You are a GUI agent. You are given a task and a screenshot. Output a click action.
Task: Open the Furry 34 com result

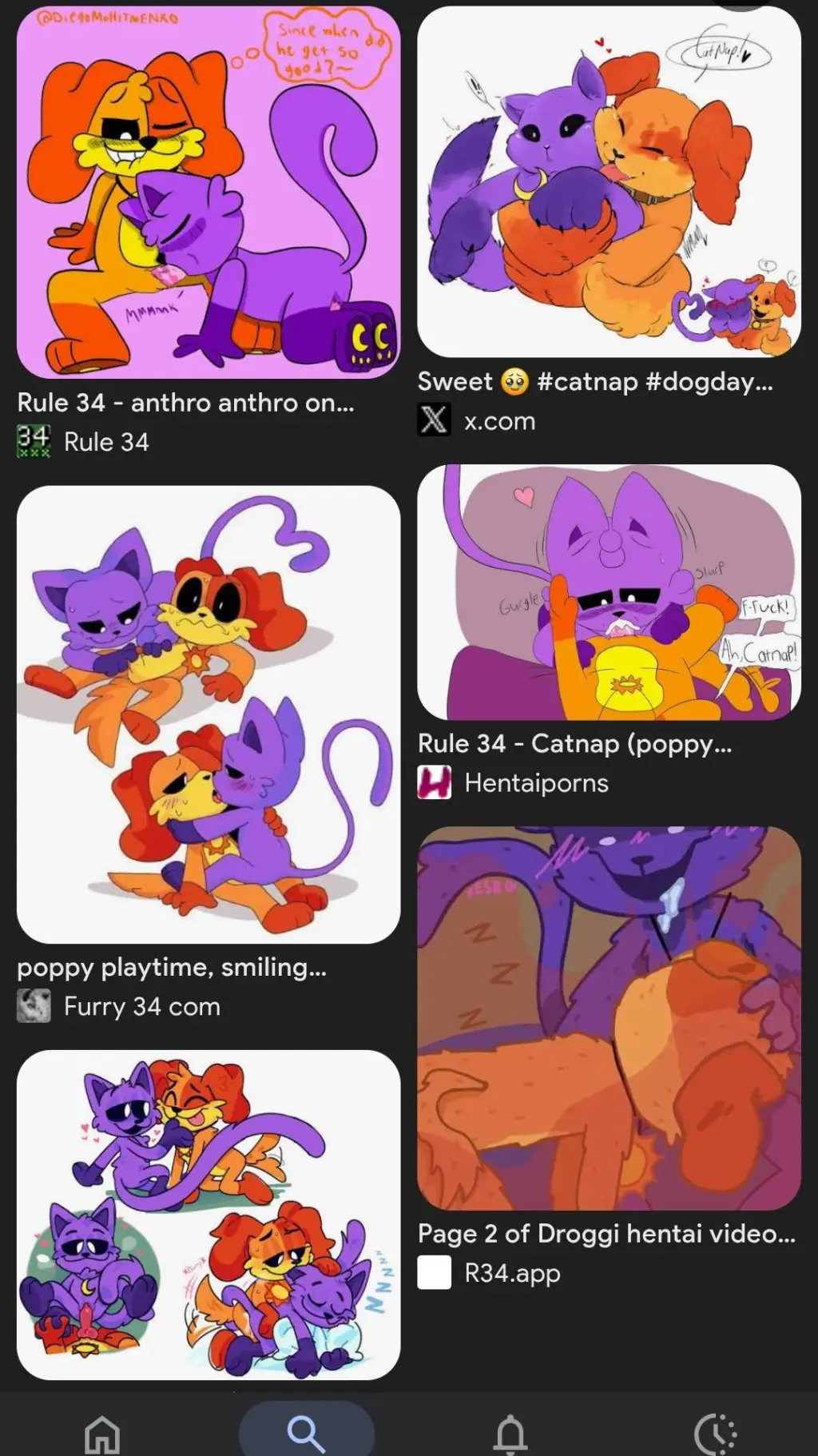click(208, 714)
